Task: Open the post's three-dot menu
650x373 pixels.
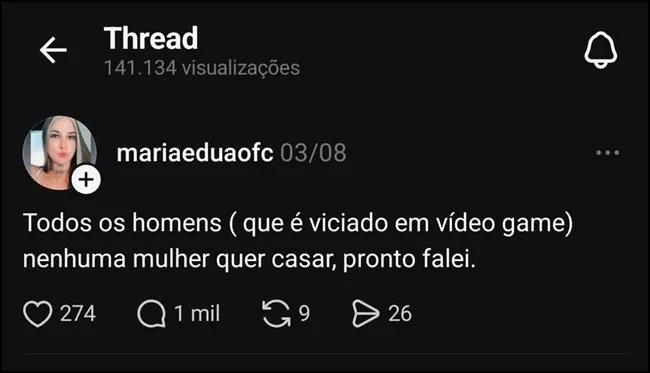Action: point(607,153)
